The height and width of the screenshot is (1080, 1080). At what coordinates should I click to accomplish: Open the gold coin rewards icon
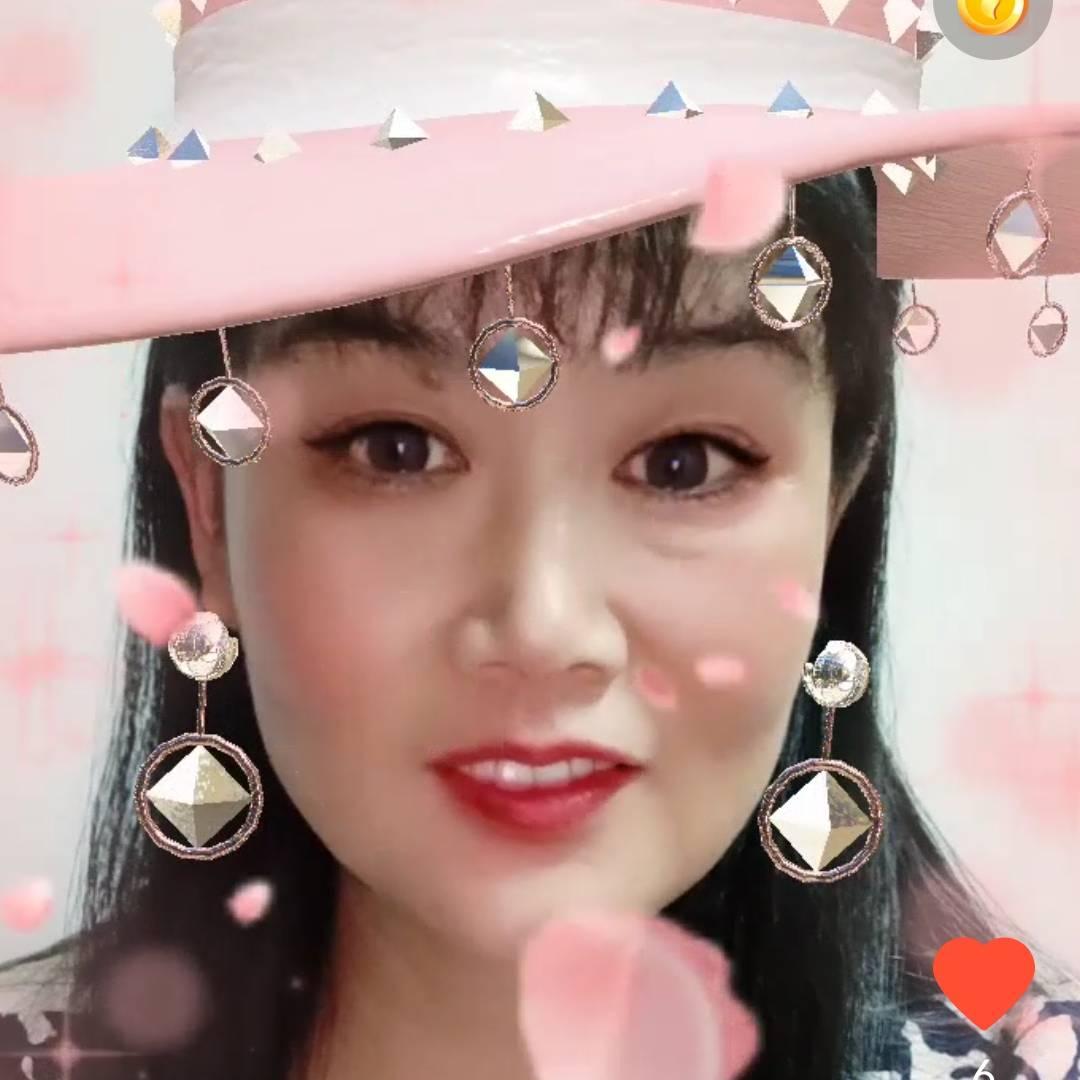click(992, 15)
